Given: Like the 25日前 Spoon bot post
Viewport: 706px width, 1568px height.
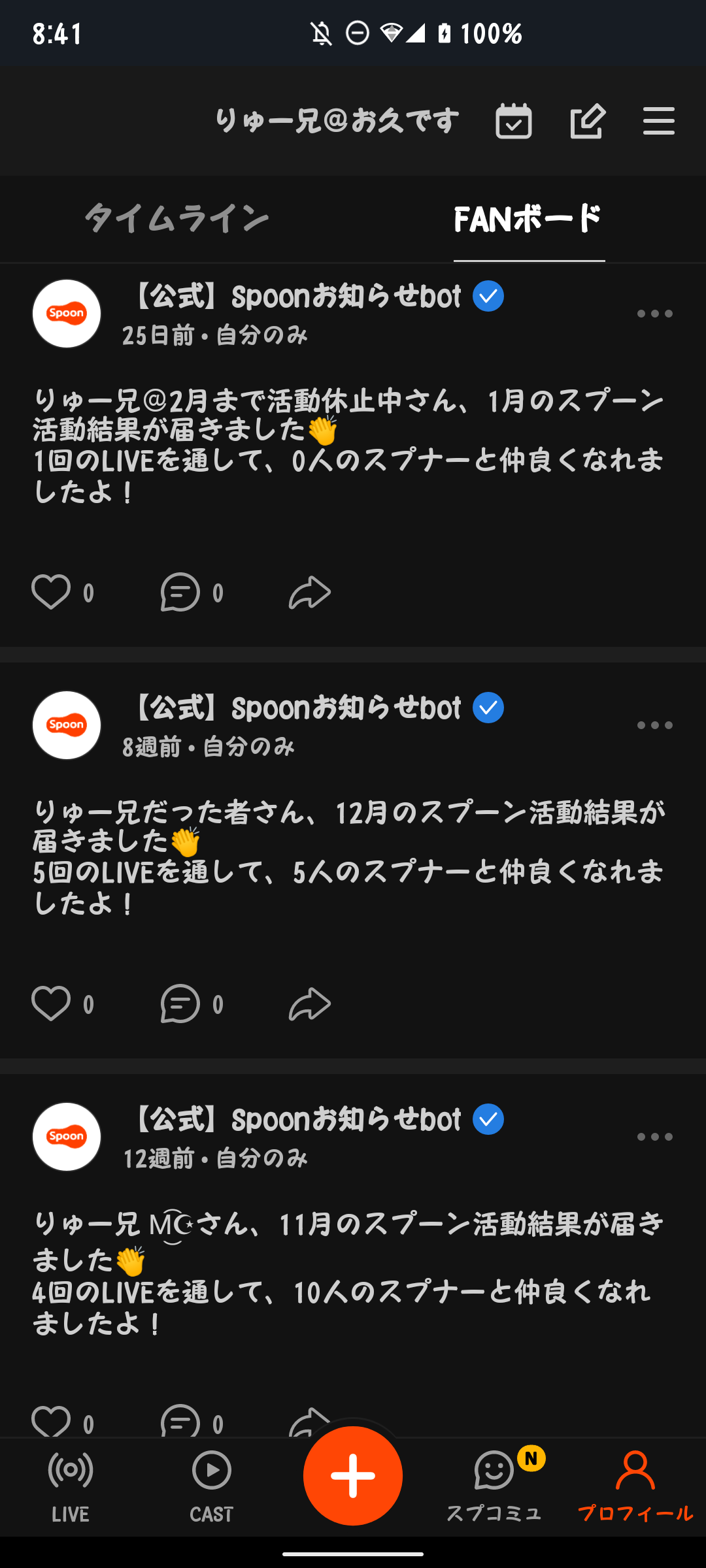Looking at the screenshot, I should [x=51, y=593].
